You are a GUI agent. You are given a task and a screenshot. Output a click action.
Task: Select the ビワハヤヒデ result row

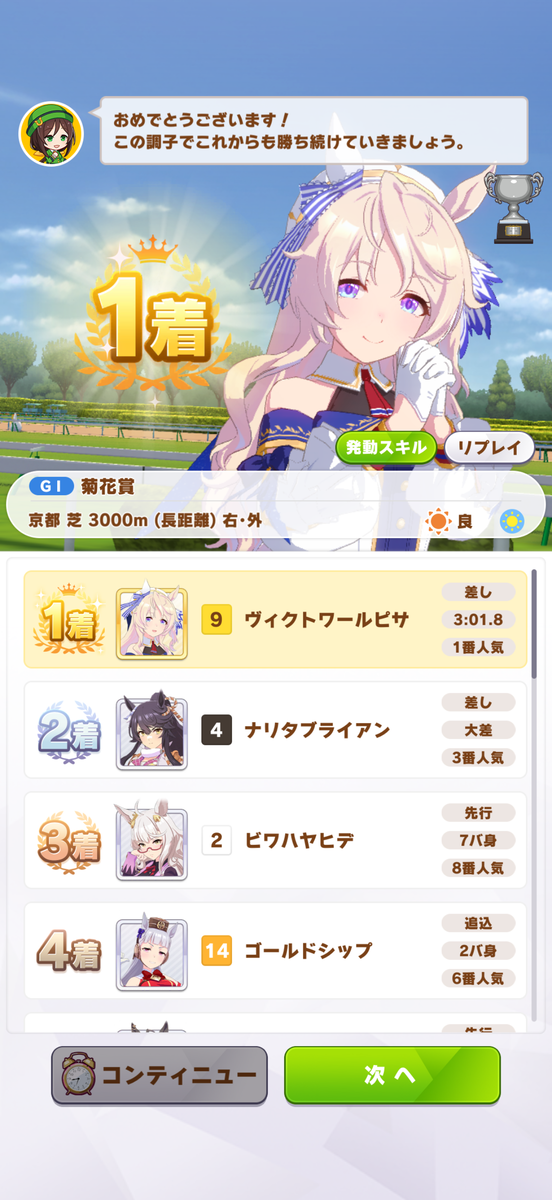point(275,840)
